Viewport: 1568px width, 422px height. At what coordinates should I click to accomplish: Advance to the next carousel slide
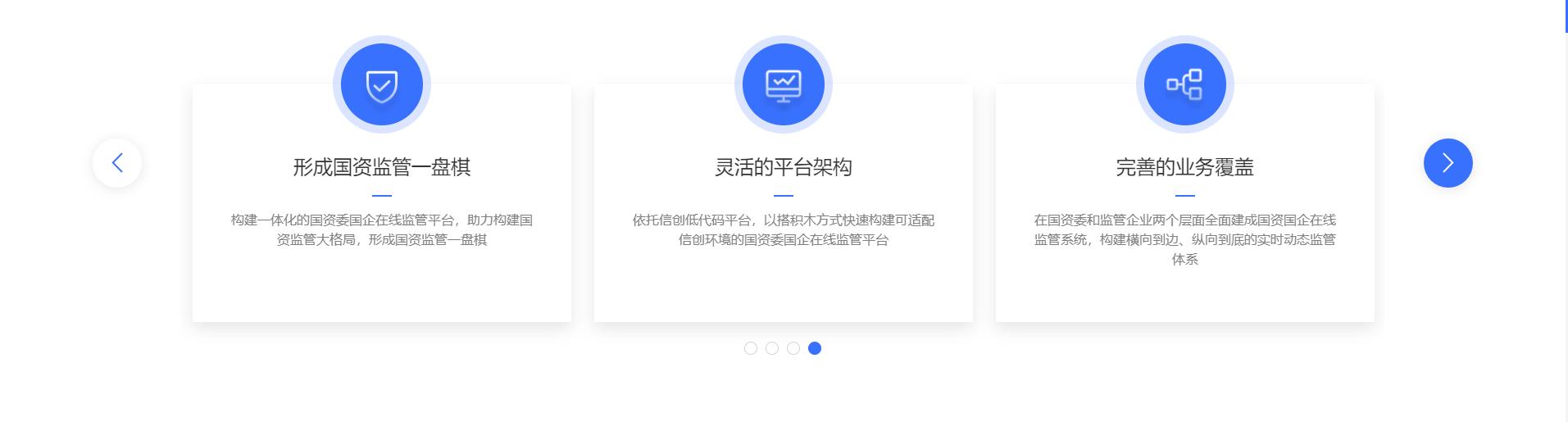1448,163
